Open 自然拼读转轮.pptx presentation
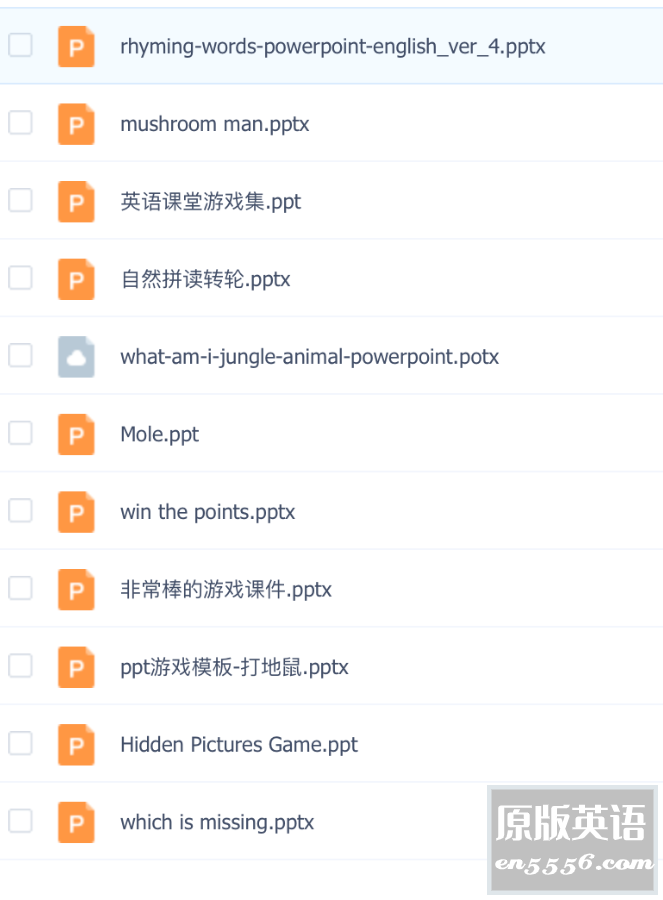Image resolution: width=663 pixels, height=900 pixels. coord(205,279)
